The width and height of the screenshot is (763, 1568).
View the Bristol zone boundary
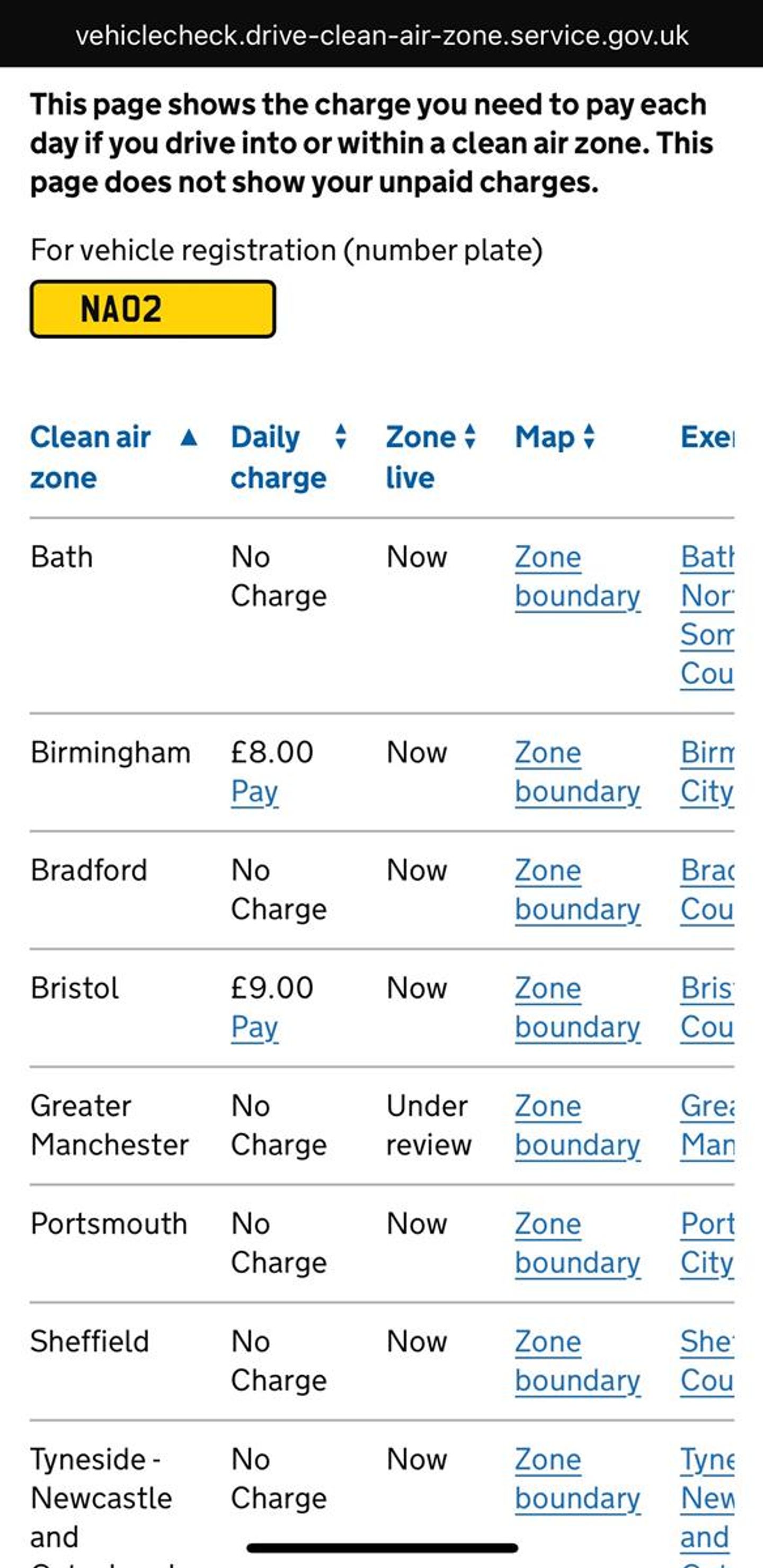578,1007
